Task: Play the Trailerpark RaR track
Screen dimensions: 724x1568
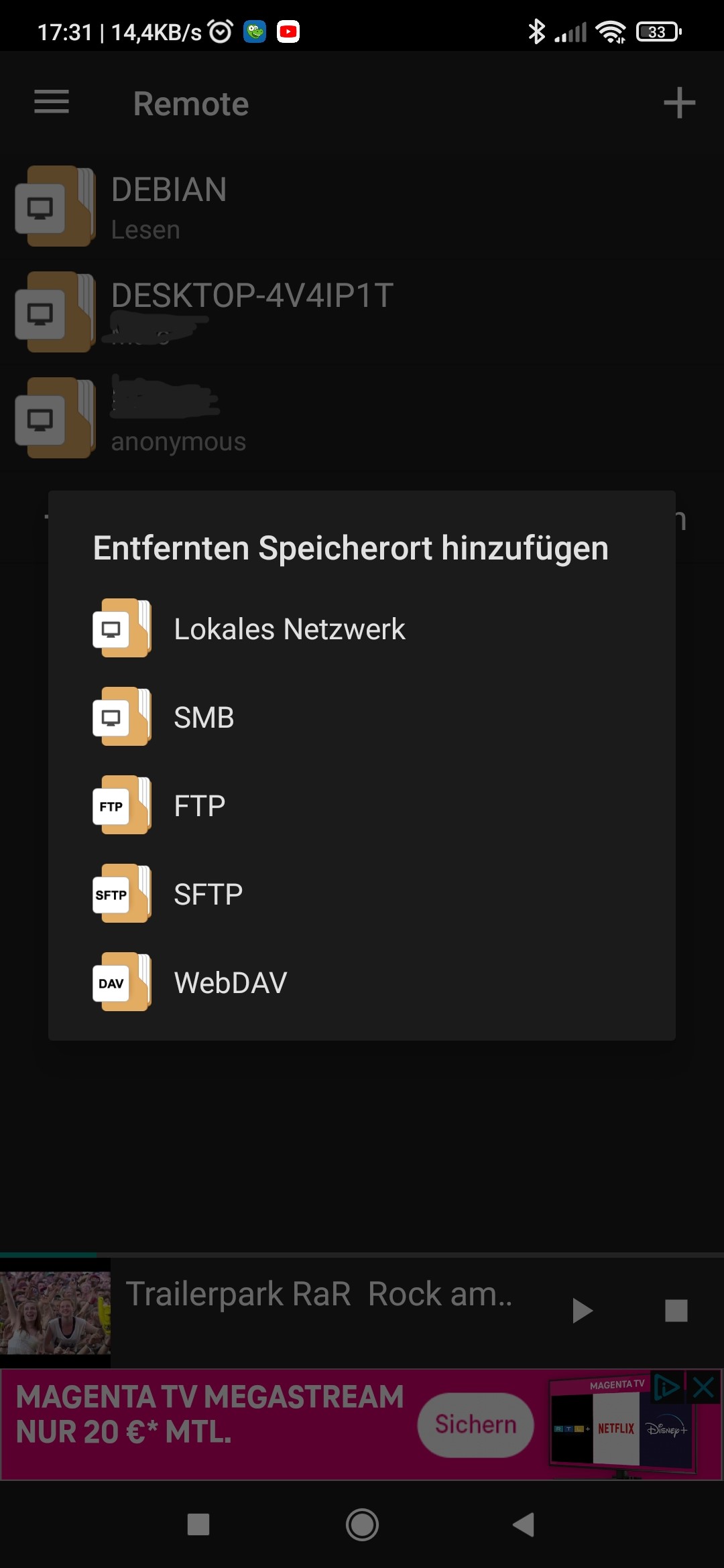Action: pos(582,1311)
